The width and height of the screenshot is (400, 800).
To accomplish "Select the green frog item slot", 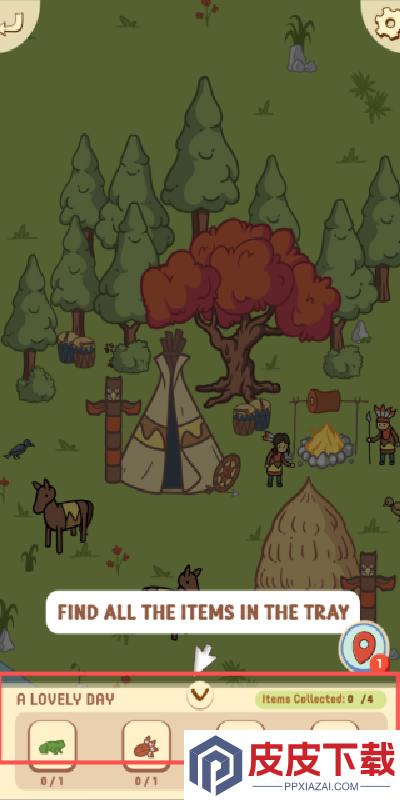I will [52, 746].
